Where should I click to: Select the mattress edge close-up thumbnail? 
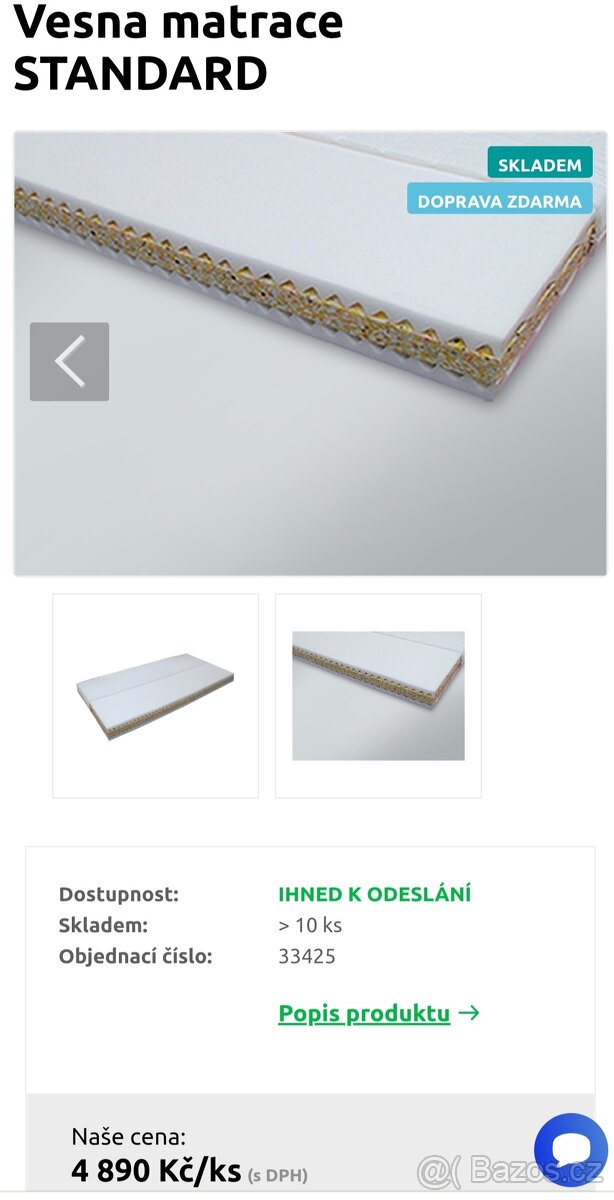(x=378, y=696)
